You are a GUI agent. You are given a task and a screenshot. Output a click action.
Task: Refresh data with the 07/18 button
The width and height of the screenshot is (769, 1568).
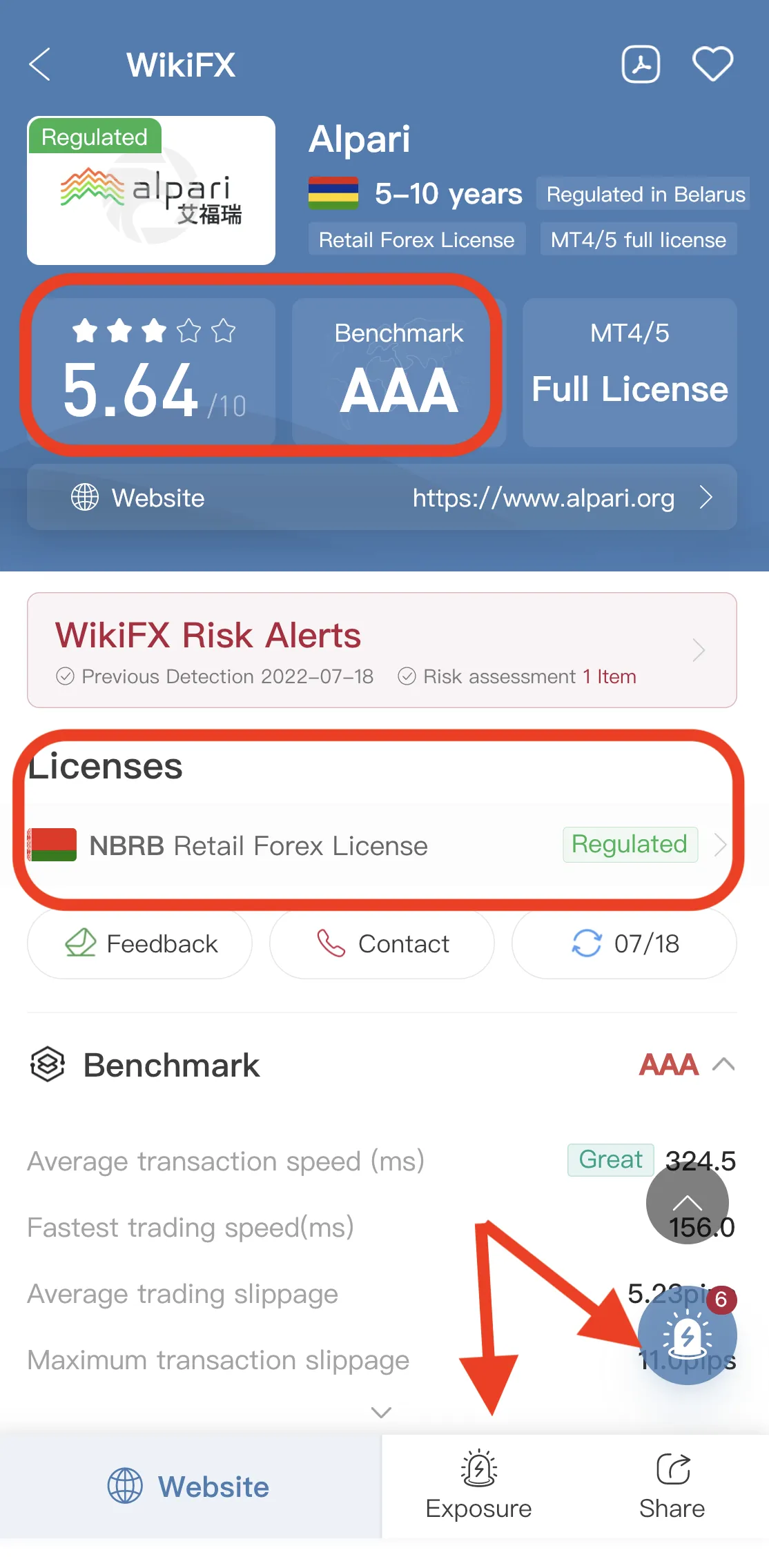click(x=624, y=943)
